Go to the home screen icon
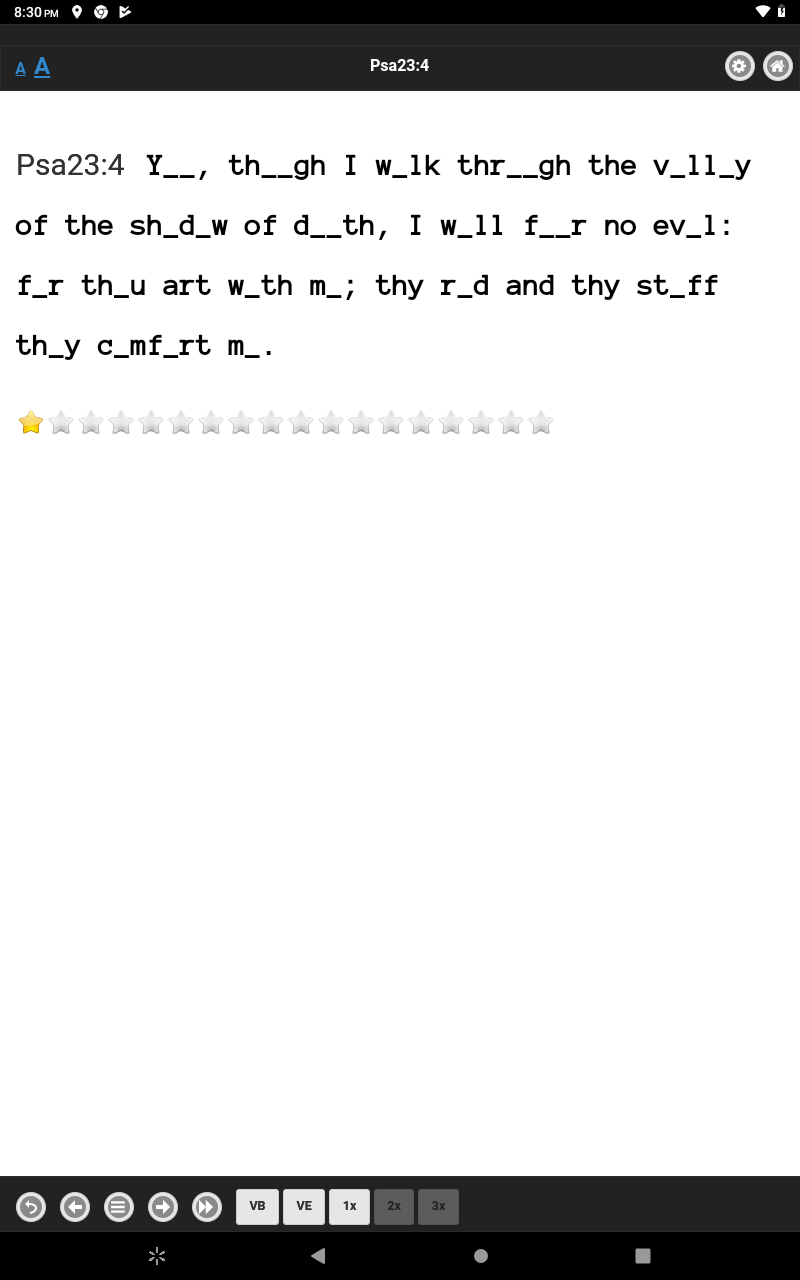Viewport: 800px width, 1280px height. pyautogui.click(x=778, y=66)
